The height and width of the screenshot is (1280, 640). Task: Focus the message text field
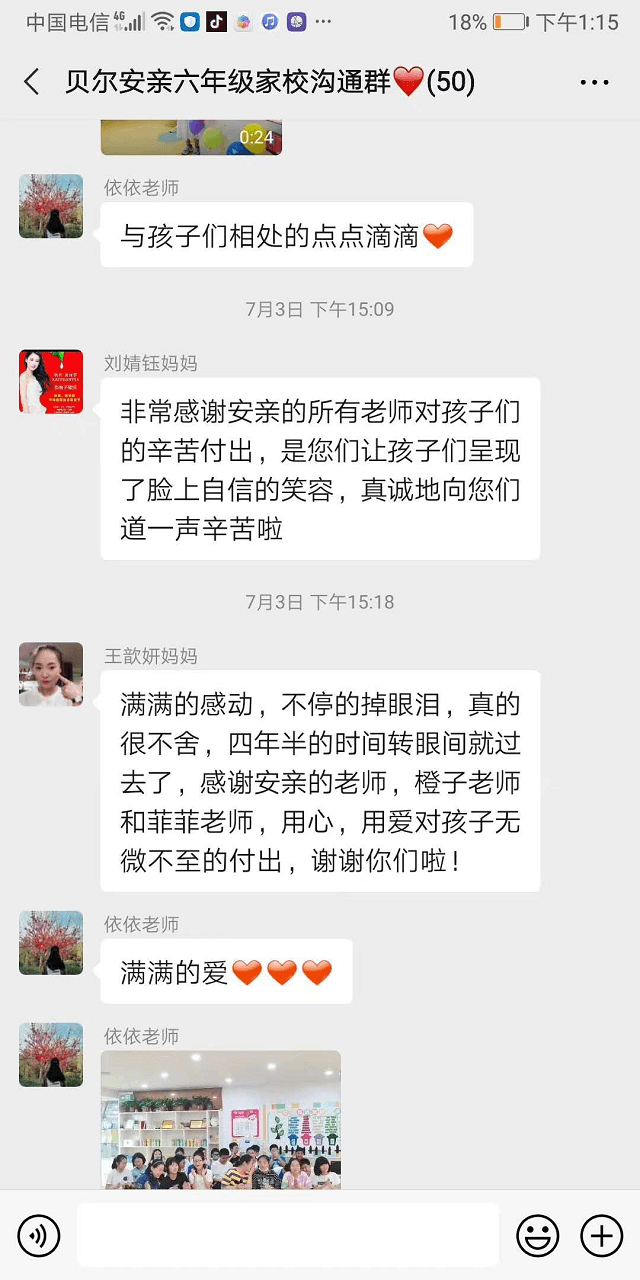[x=288, y=1236]
